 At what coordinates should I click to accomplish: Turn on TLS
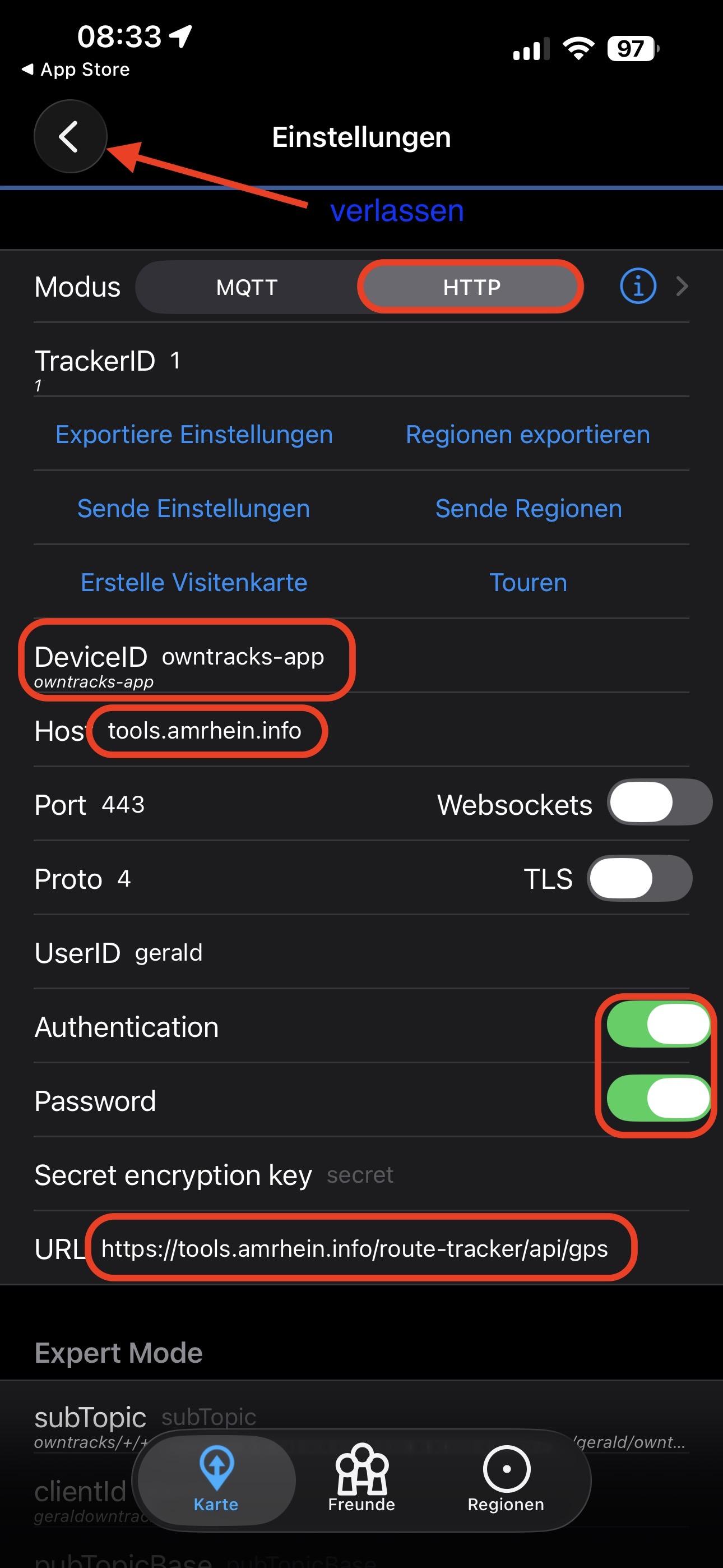[639, 878]
